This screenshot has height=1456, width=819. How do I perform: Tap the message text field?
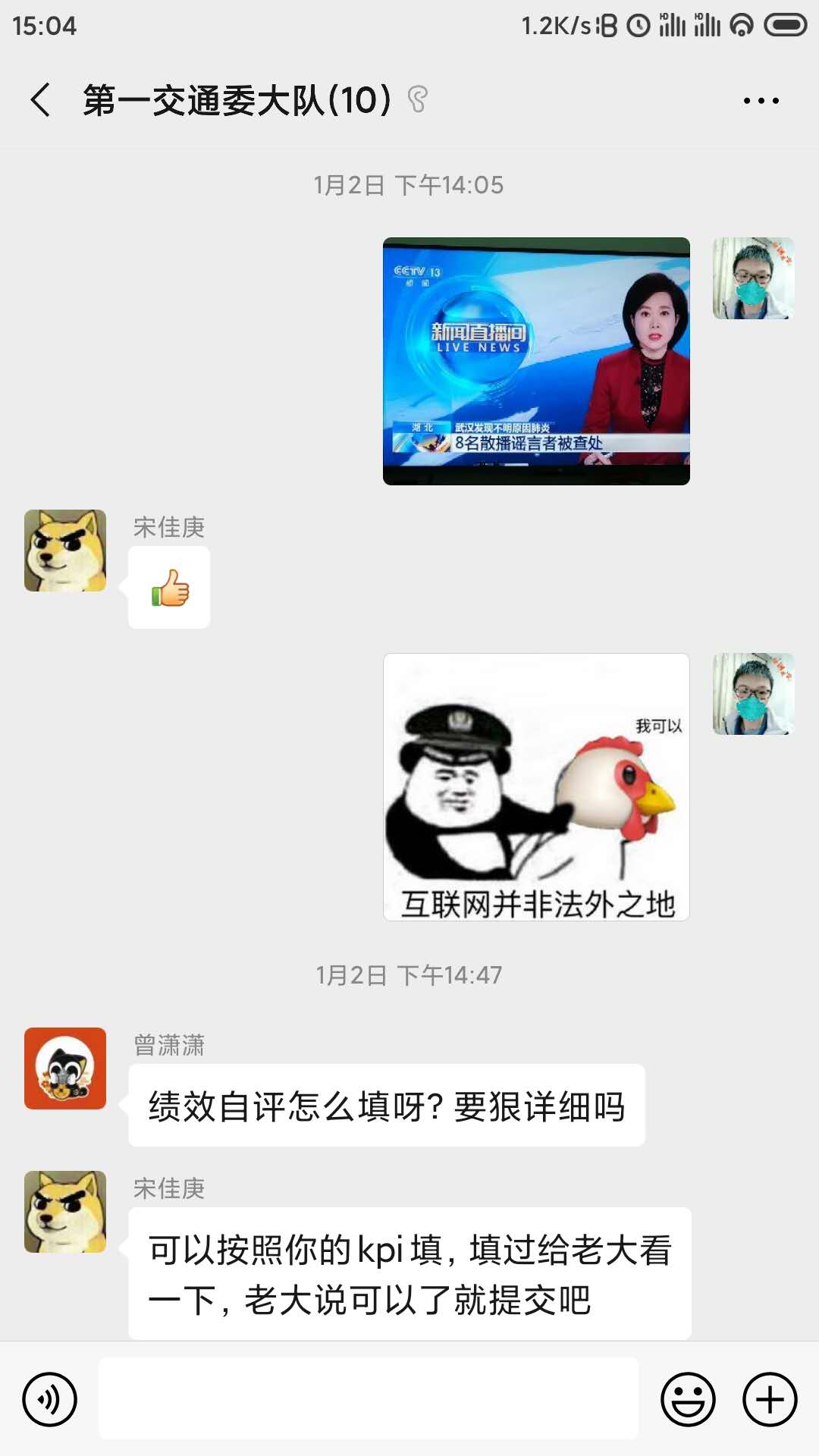tap(369, 1399)
